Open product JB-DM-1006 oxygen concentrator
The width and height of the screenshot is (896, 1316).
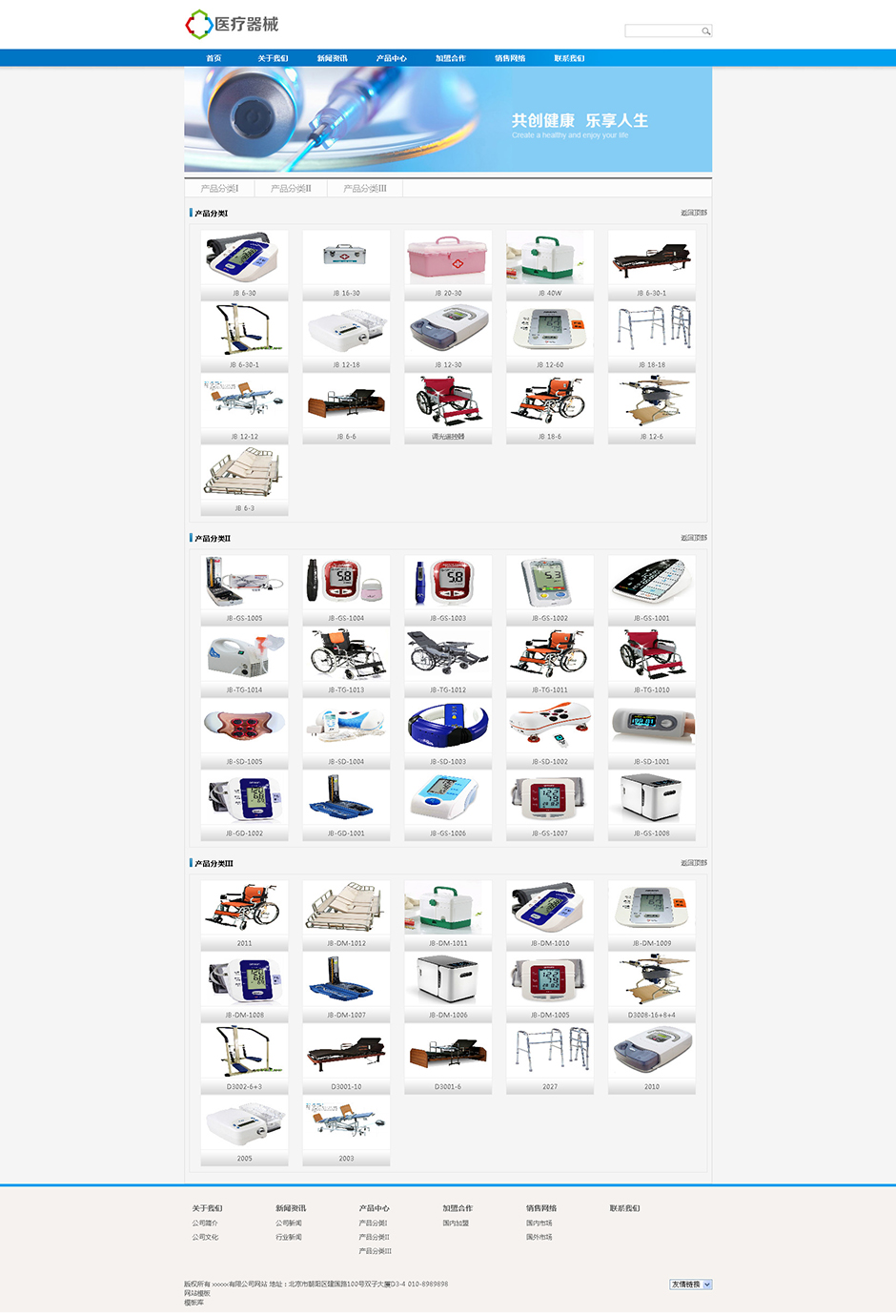coord(448,980)
